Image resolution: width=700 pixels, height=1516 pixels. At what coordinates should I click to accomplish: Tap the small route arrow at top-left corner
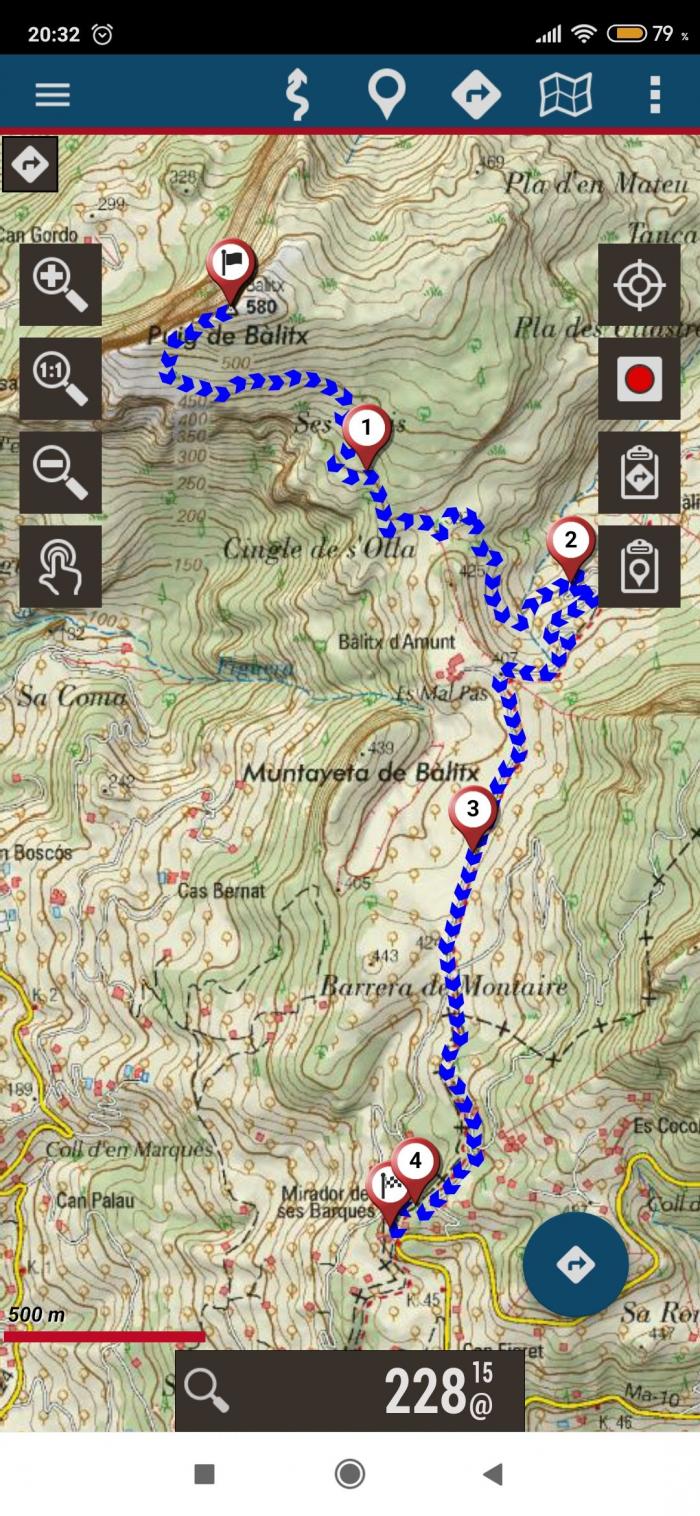click(30, 164)
